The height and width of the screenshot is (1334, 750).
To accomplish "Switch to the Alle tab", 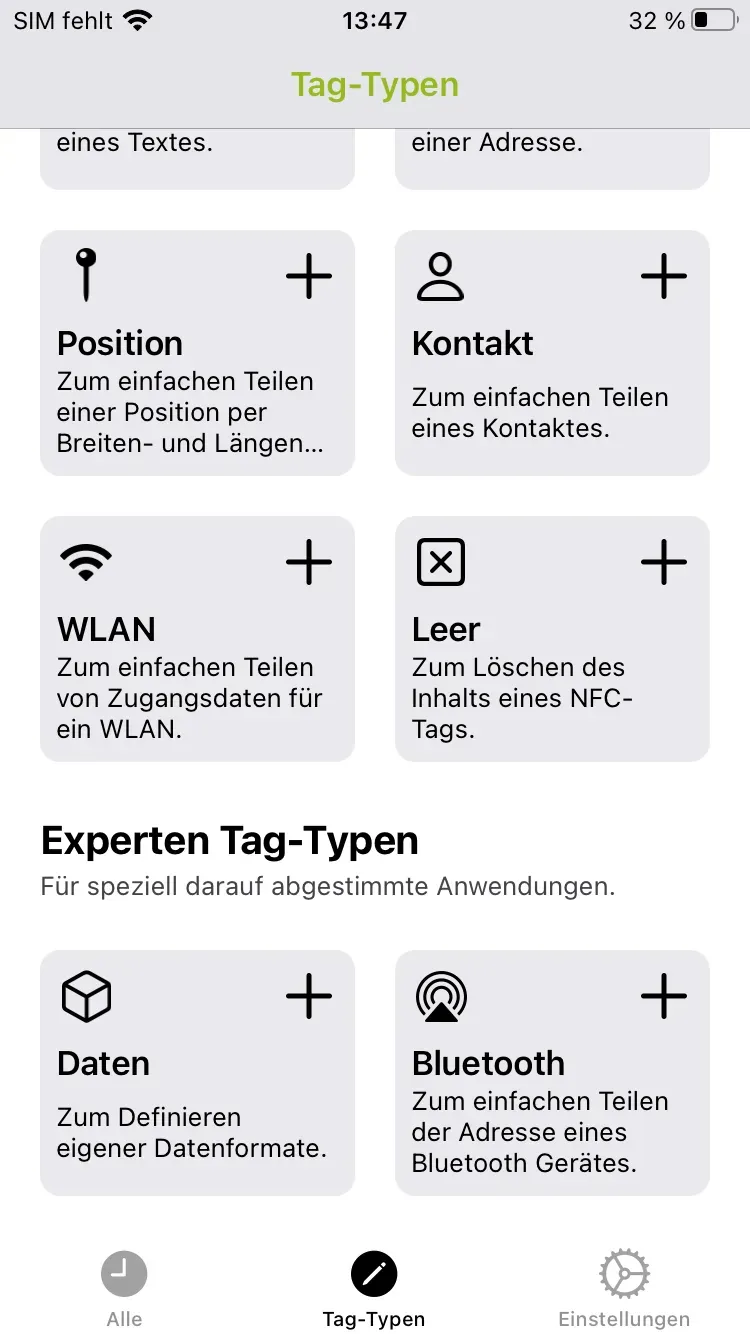I will (123, 1285).
